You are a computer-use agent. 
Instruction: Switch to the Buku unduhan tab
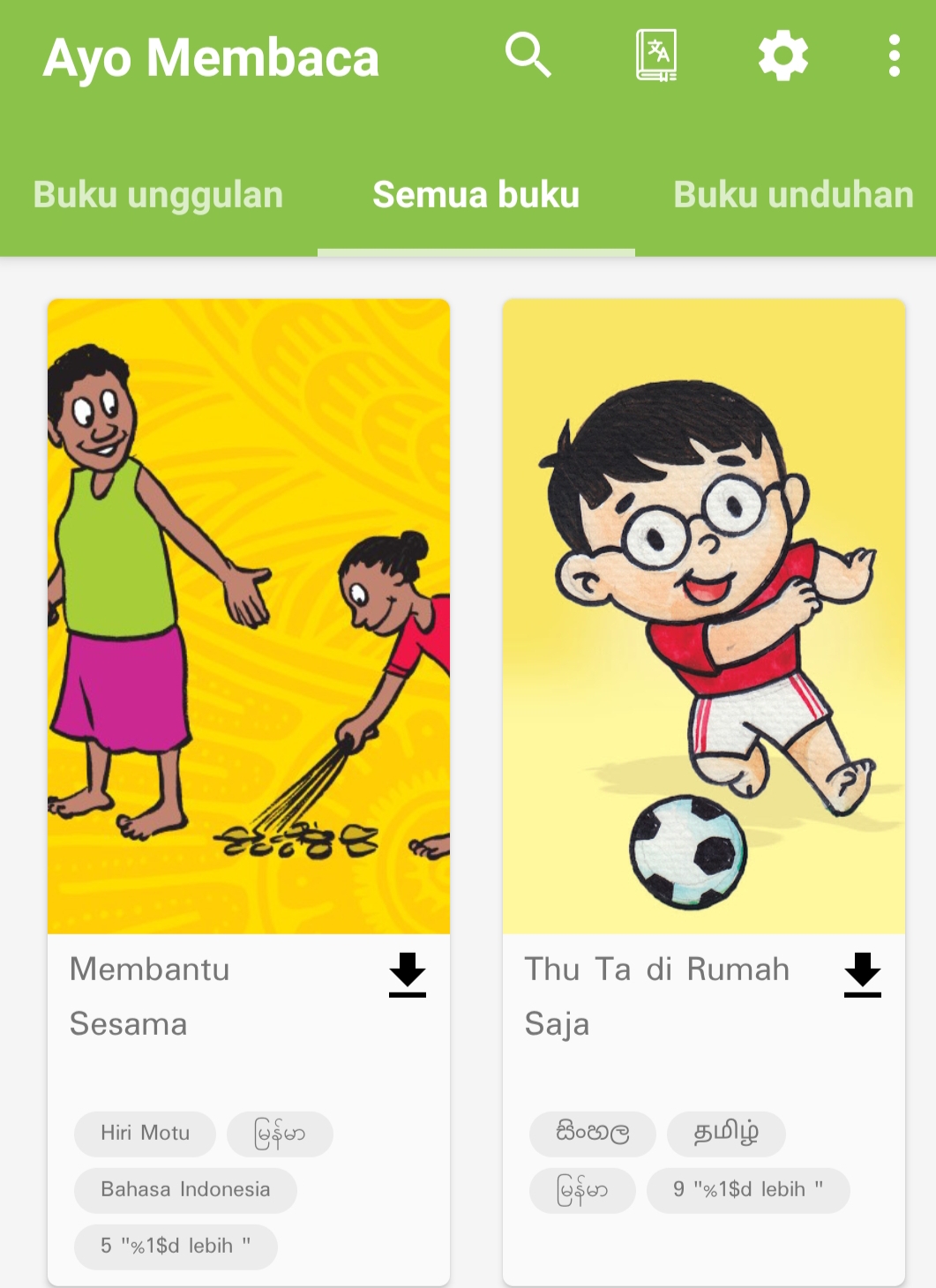792,195
